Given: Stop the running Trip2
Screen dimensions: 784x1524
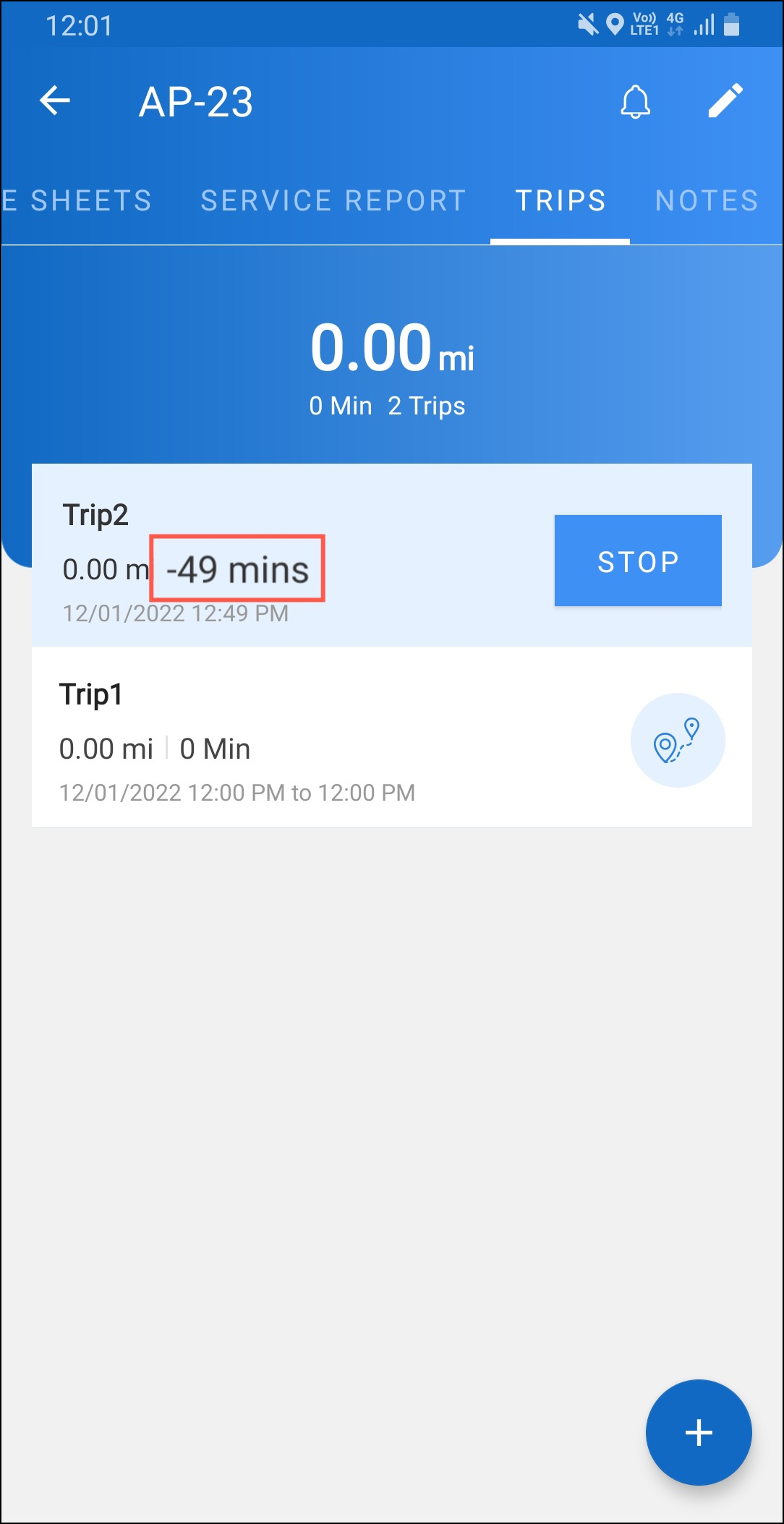Looking at the screenshot, I should tap(638, 561).
